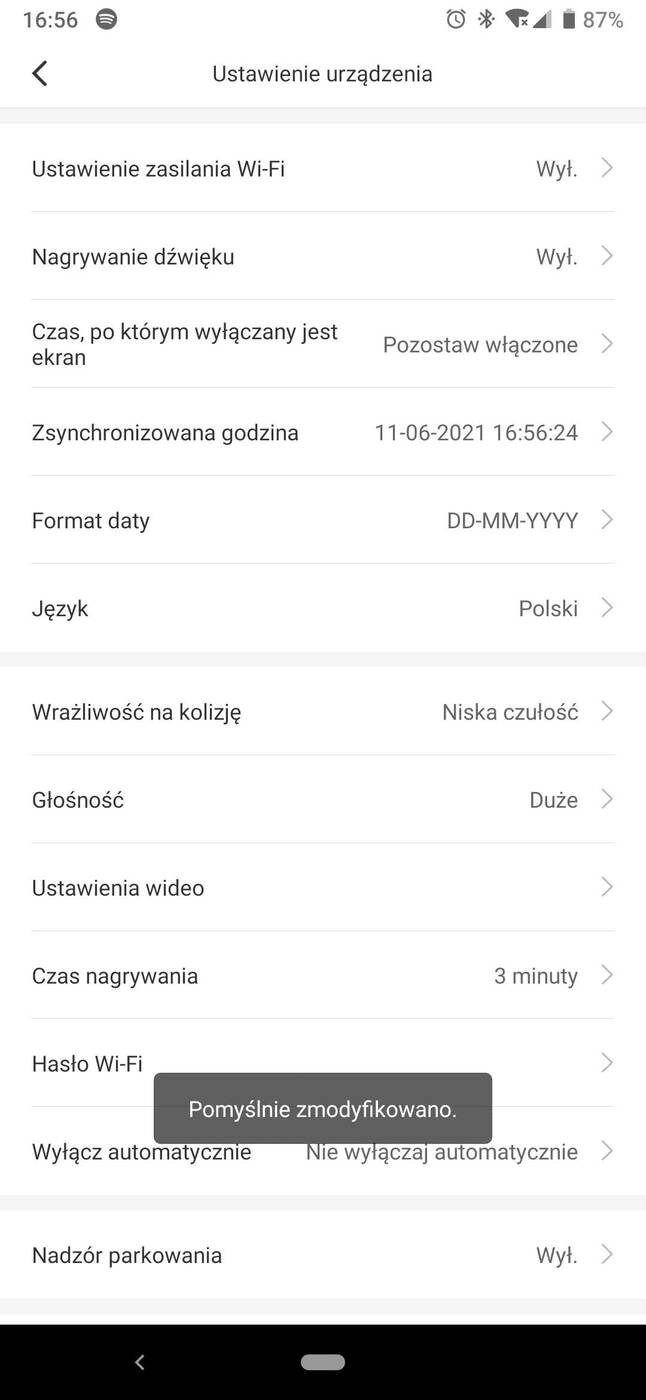Change Czas nagrywania duration
646x1400 pixels.
pos(322,976)
